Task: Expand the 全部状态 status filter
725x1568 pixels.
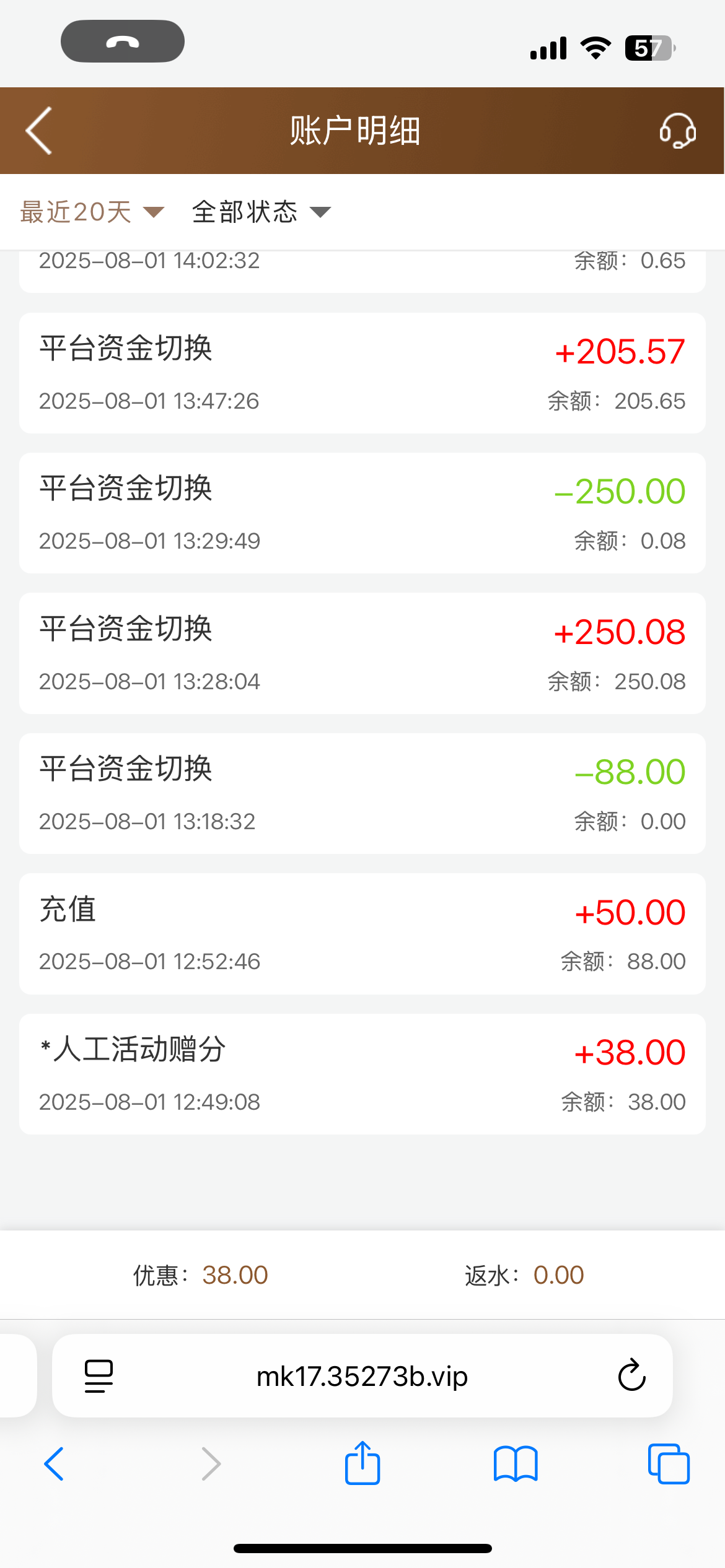Action: click(261, 212)
